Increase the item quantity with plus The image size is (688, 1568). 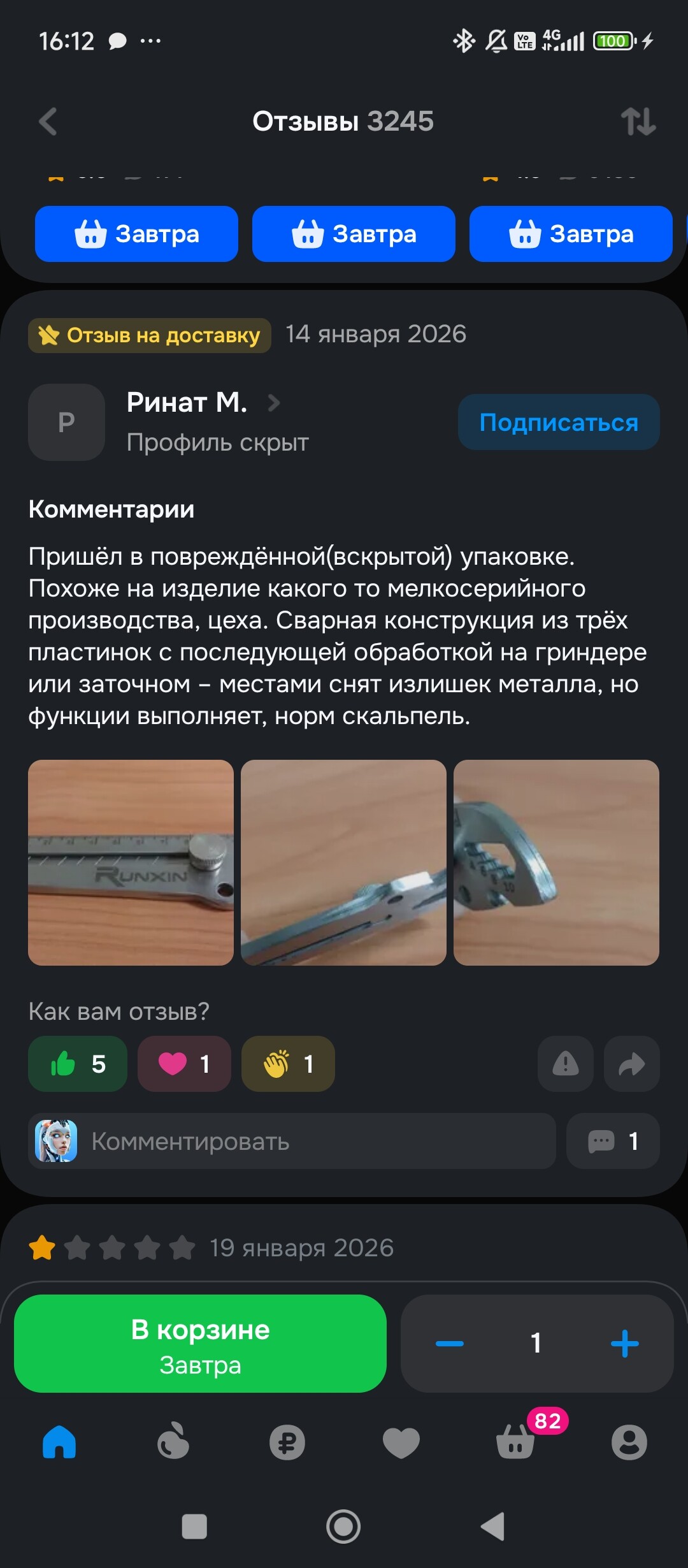coord(624,1344)
